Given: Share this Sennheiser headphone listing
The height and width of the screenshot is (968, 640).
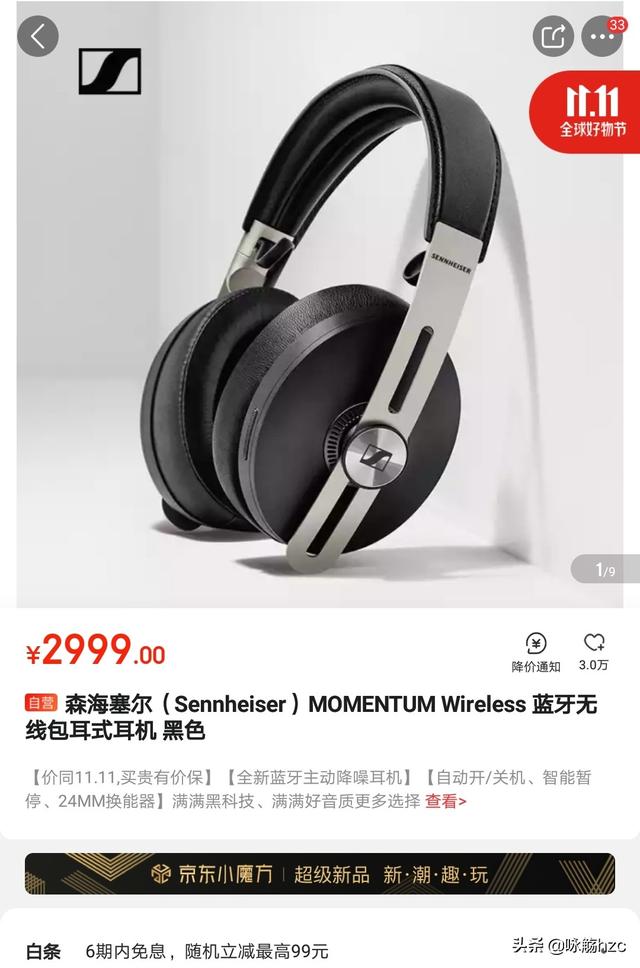Looking at the screenshot, I should click(552, 38).
